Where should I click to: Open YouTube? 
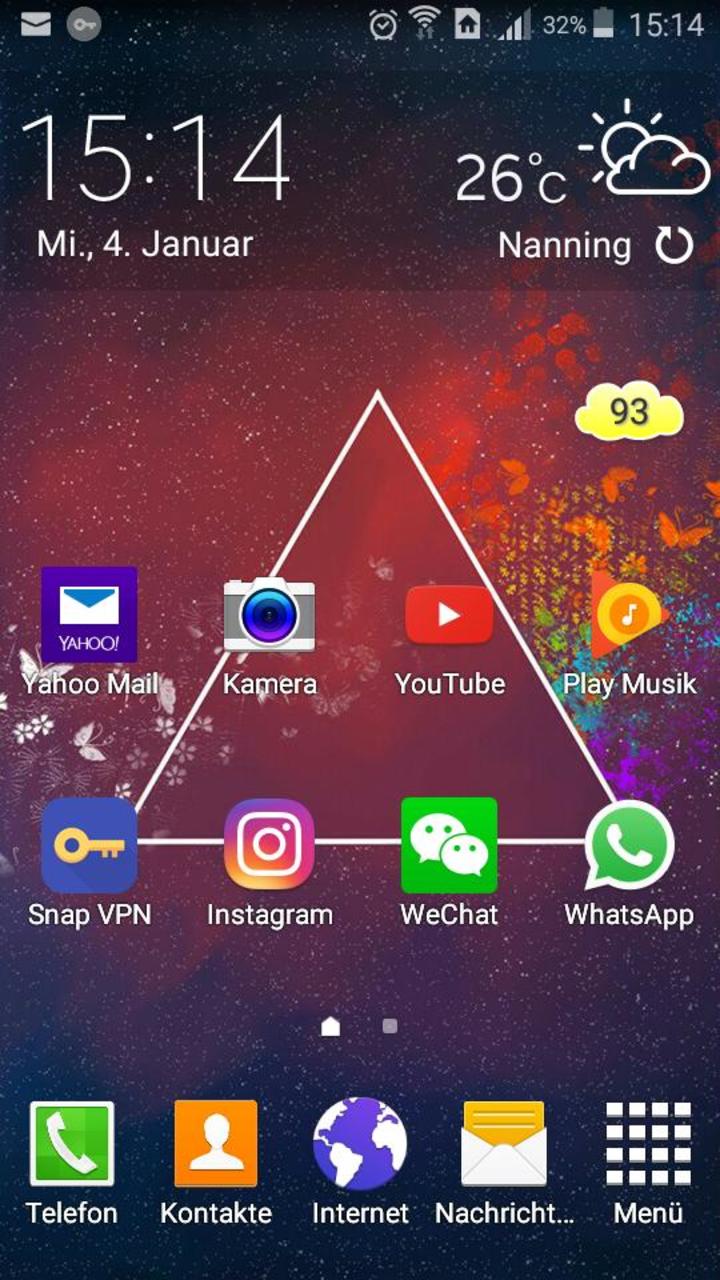(x=449, y=615)
